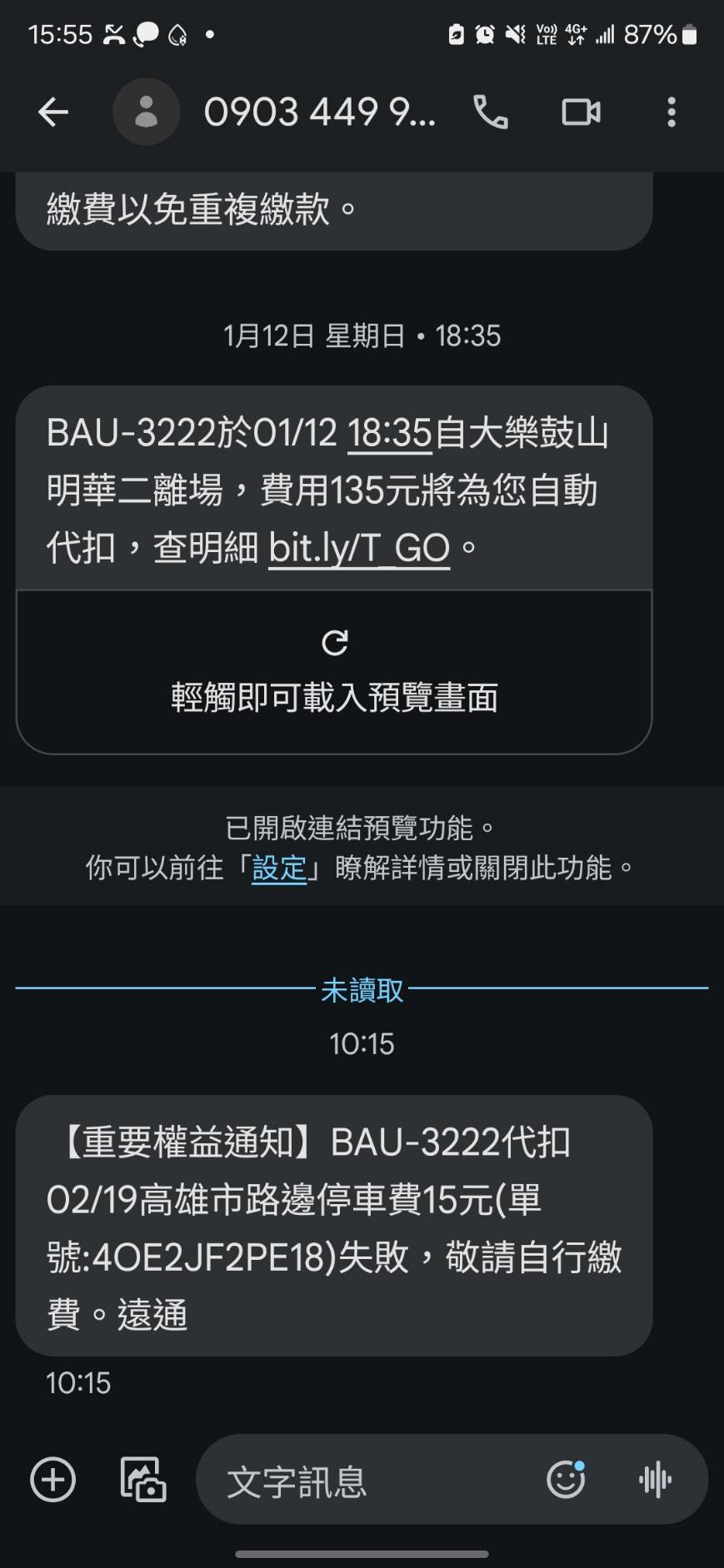Open the gallery and camera picker
Screen dimensions: 724x1568
click(x=143, y=1480)
